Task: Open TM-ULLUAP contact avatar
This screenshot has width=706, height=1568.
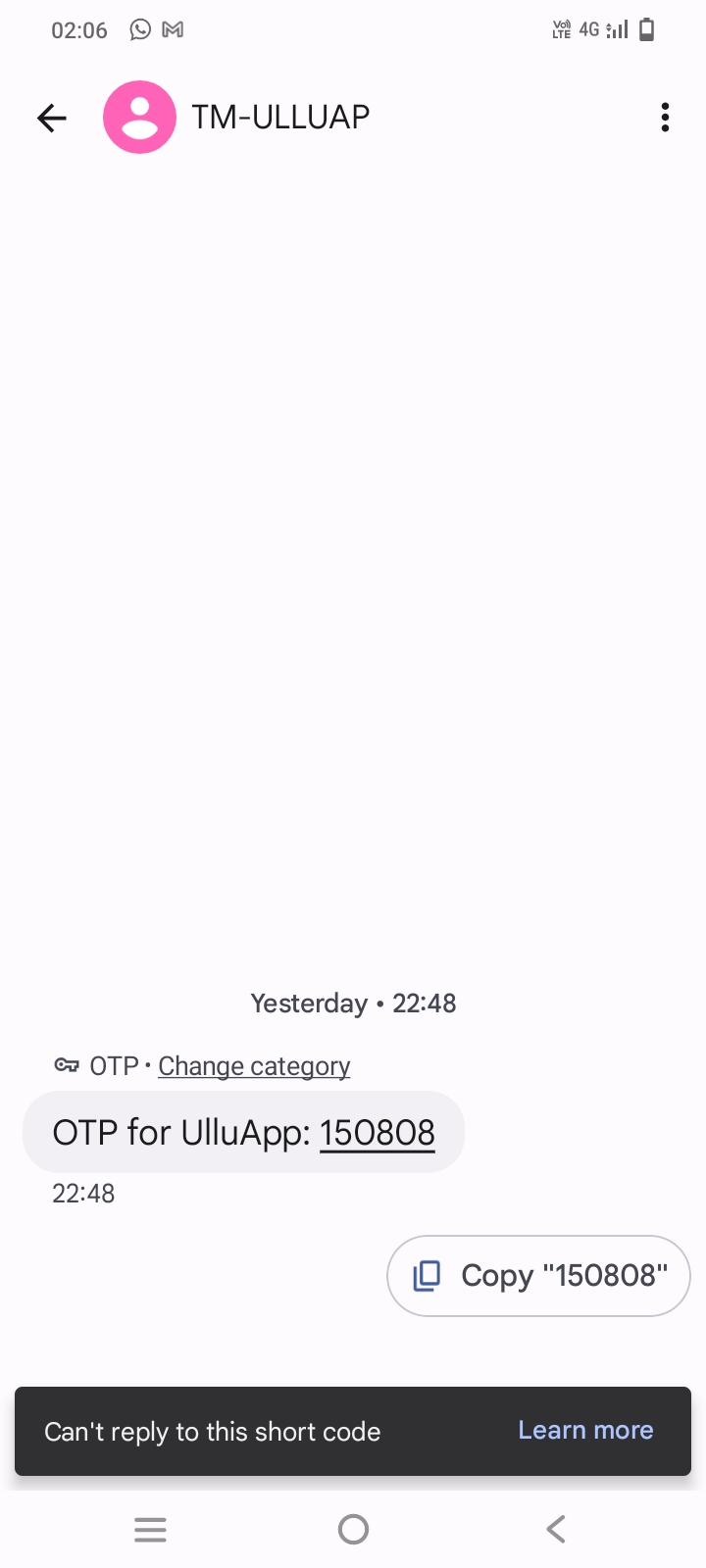Action: click(x=139, y=118)
